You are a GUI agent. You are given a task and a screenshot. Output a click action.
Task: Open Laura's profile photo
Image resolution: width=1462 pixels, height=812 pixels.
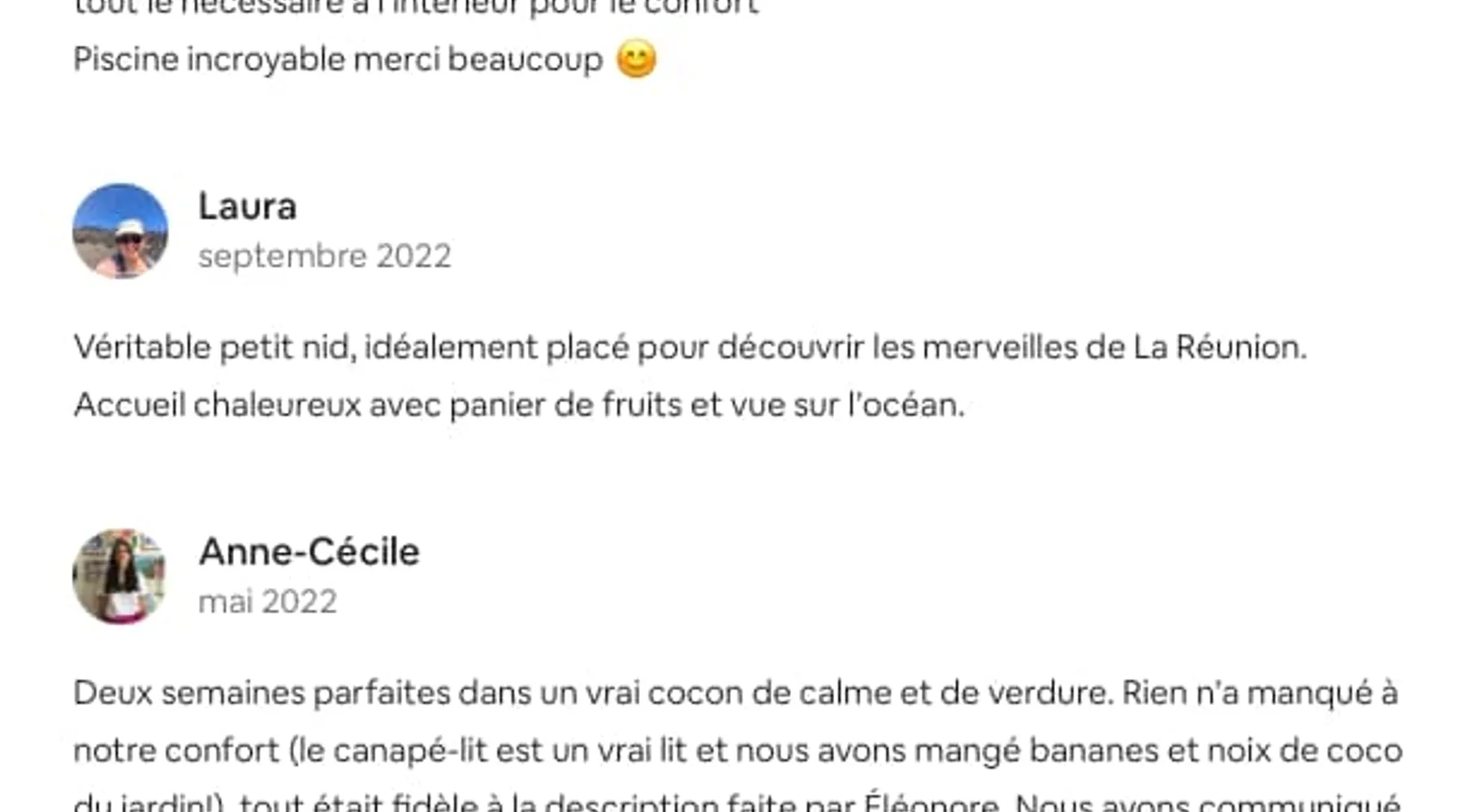coord(120,231)
